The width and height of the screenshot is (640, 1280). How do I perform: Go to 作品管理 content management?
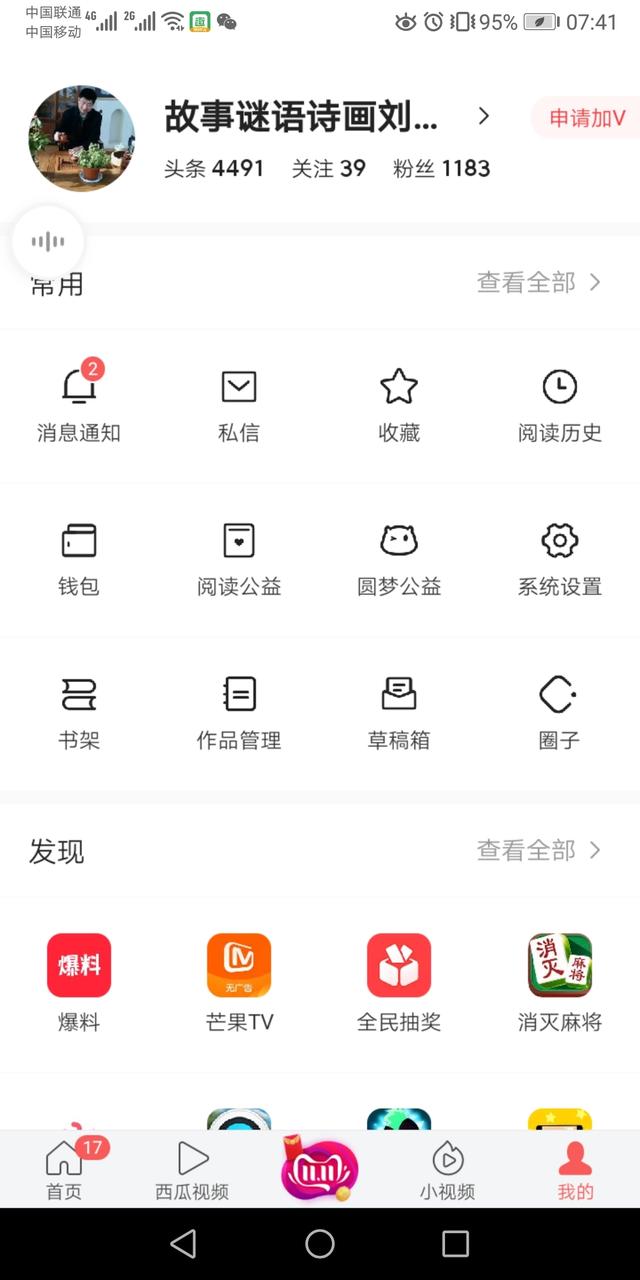(239, 713)
